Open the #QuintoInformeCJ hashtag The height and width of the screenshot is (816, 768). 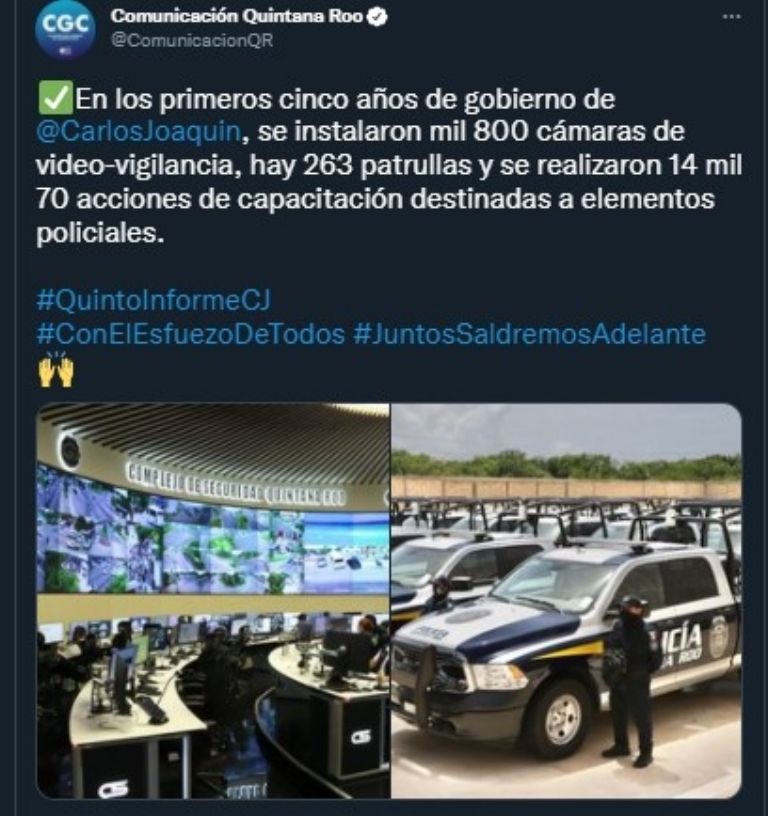[x=154, y=299]
